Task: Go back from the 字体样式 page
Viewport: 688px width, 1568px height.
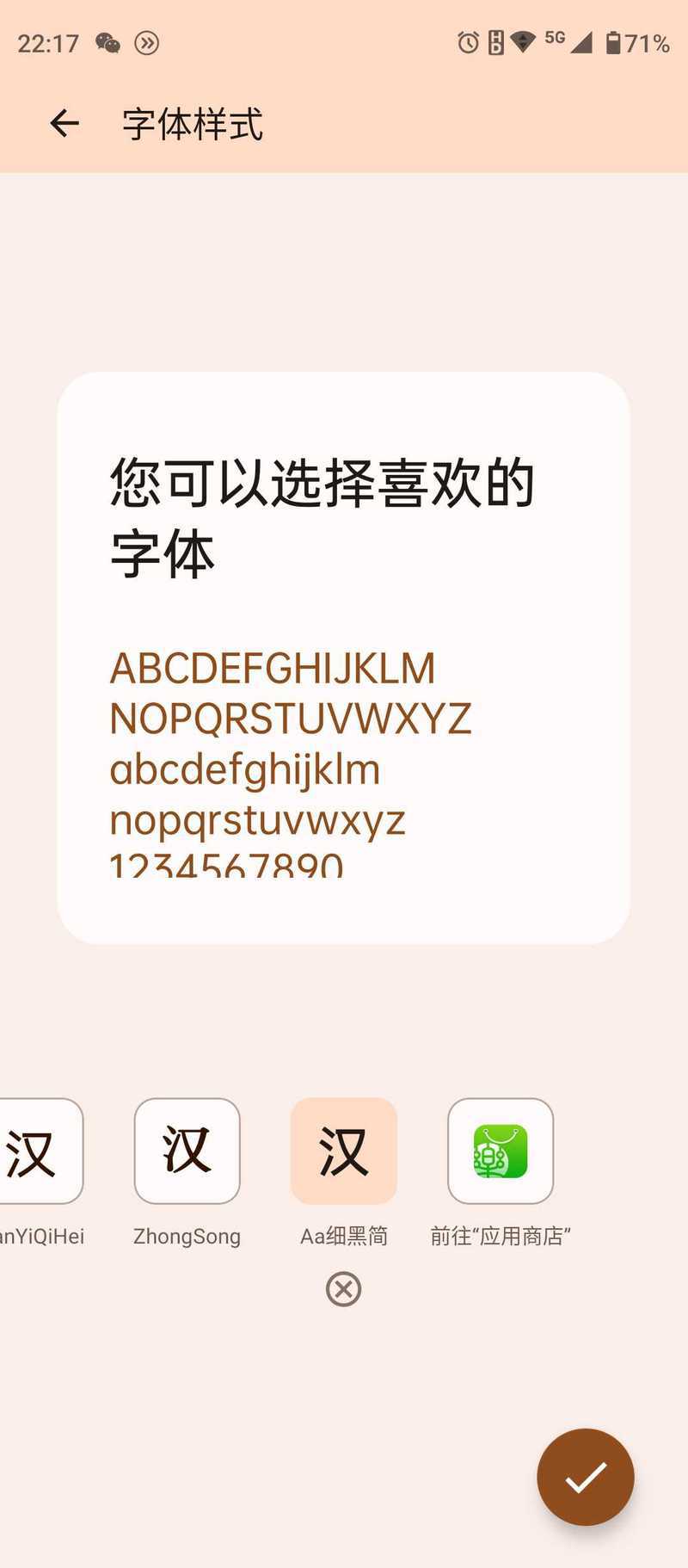Action: tap(64, 124)
